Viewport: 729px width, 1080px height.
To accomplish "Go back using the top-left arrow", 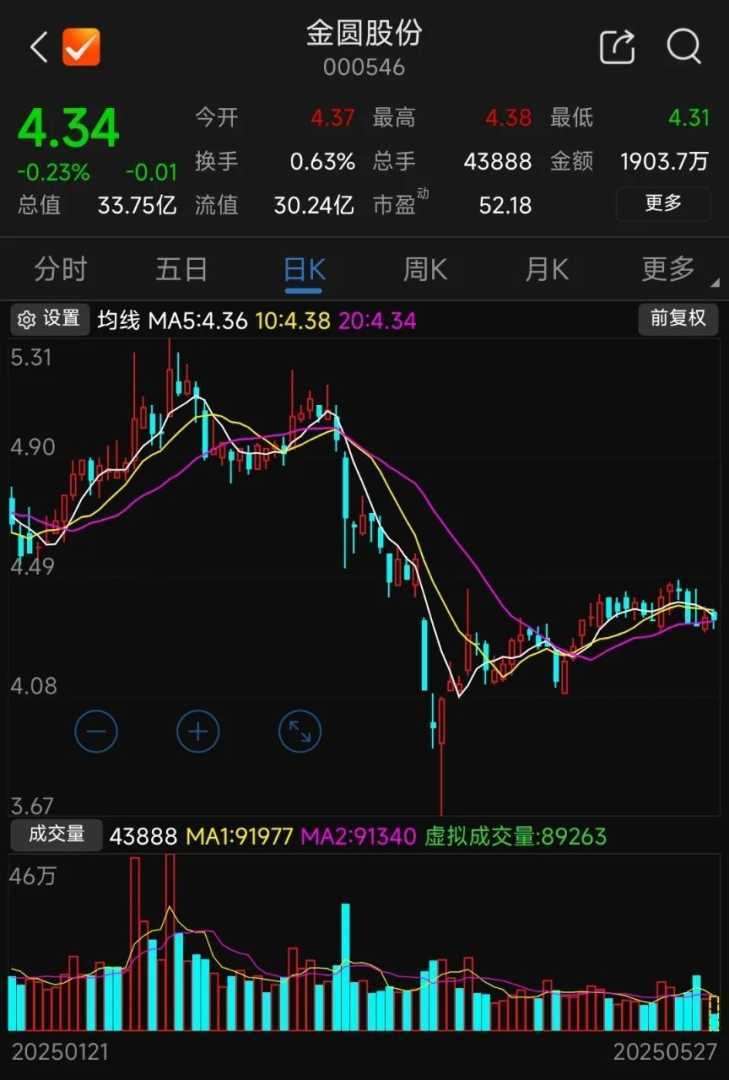I will 39,47.
